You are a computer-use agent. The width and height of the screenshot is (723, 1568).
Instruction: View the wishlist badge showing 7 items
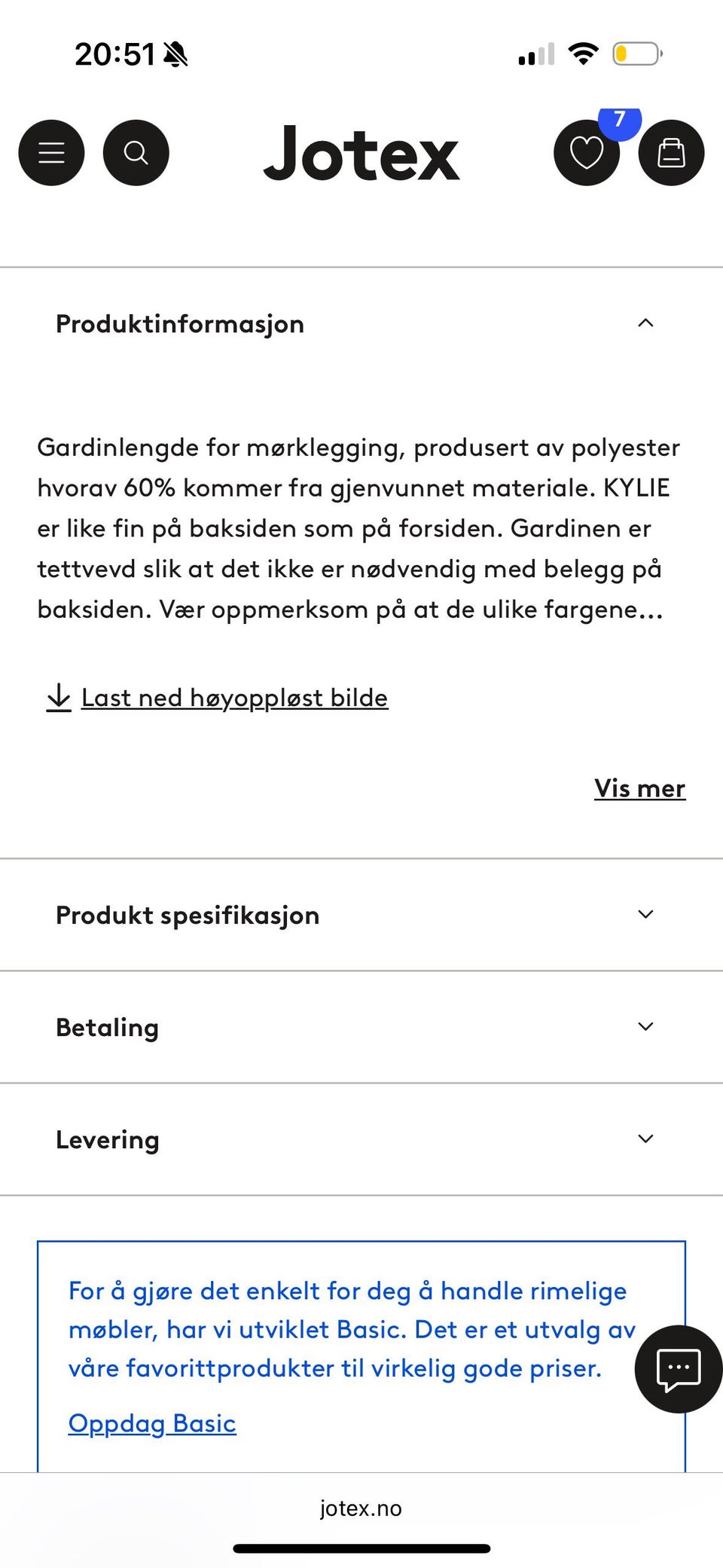coord(620,119)
